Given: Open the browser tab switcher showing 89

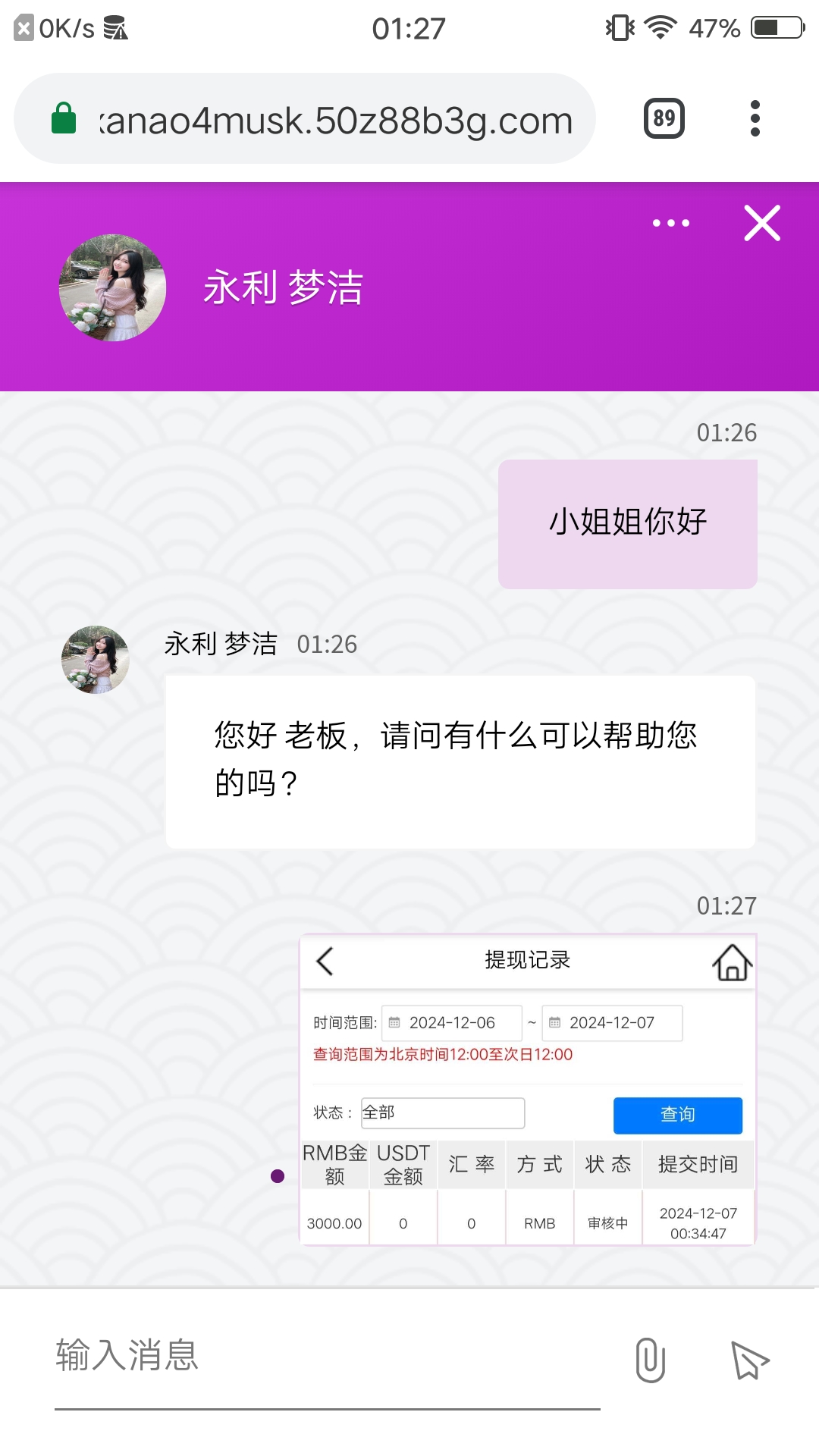Looking at the screenshot, I should [x=664, y=118].
